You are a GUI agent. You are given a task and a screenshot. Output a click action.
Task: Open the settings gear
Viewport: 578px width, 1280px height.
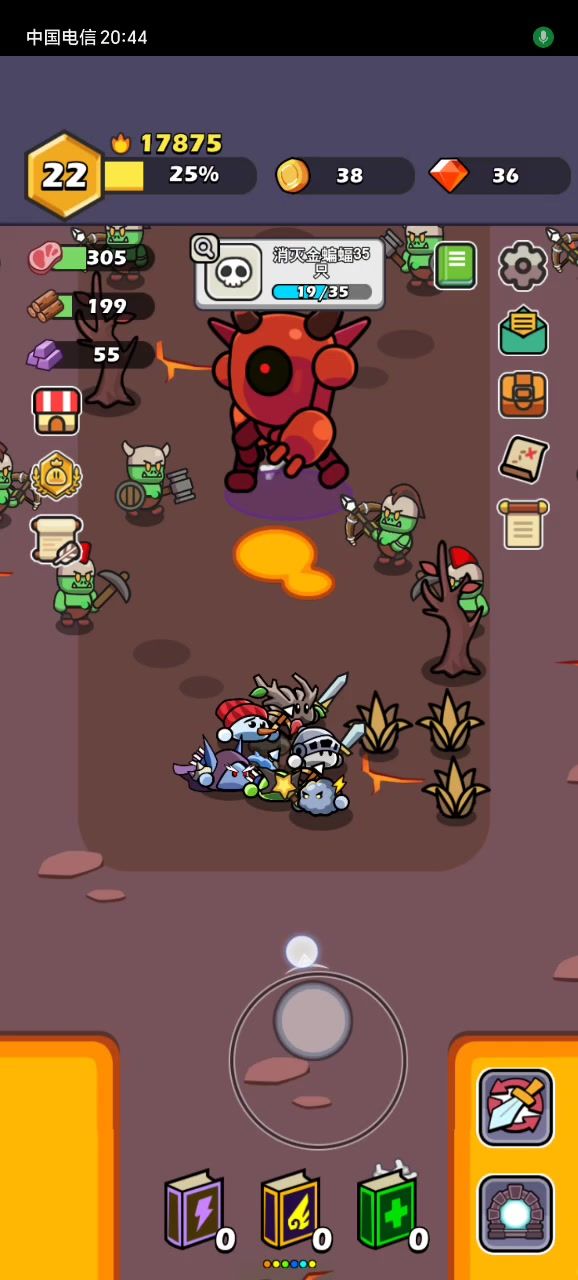click(x=523, y=266)
